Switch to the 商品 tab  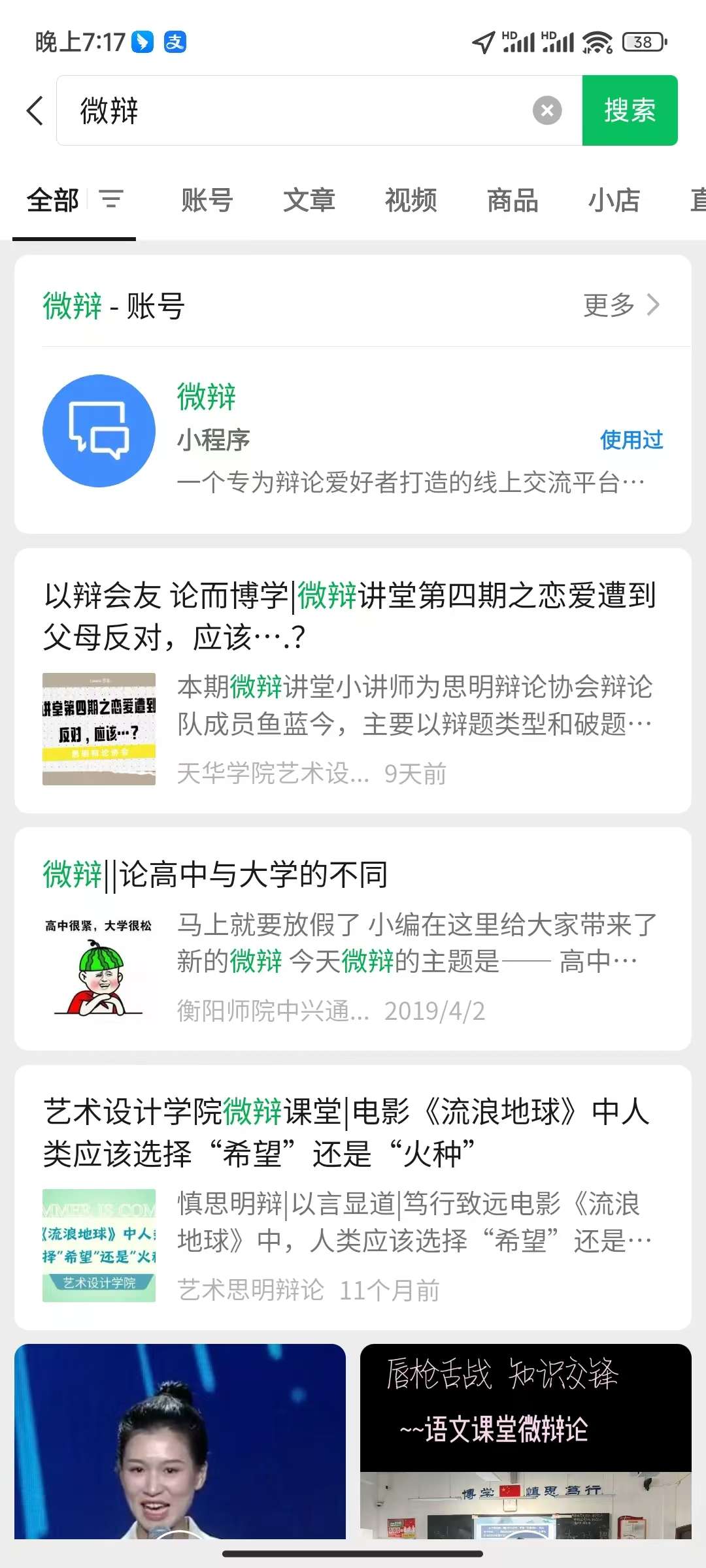513,200
